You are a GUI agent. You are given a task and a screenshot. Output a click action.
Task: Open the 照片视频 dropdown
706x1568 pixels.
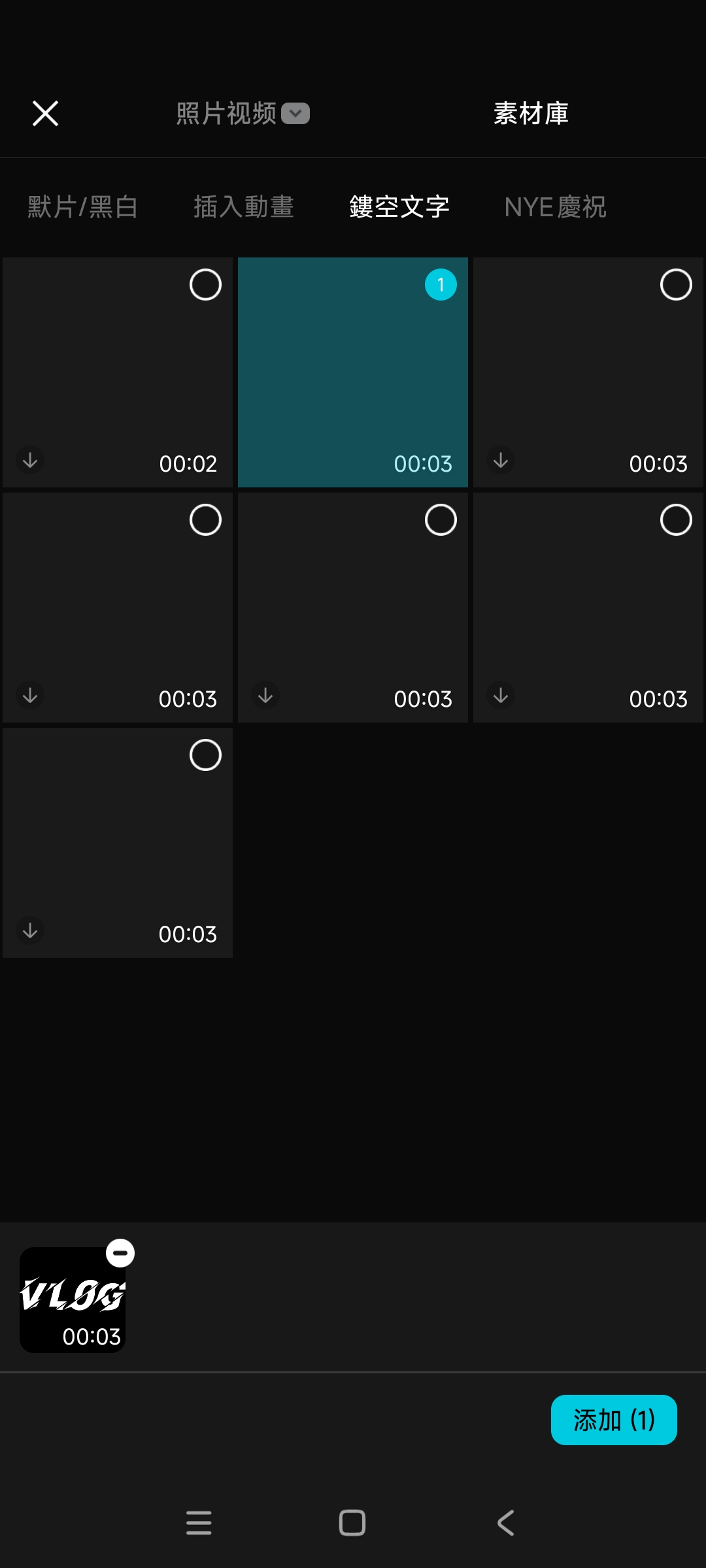[x=242, y=113]
